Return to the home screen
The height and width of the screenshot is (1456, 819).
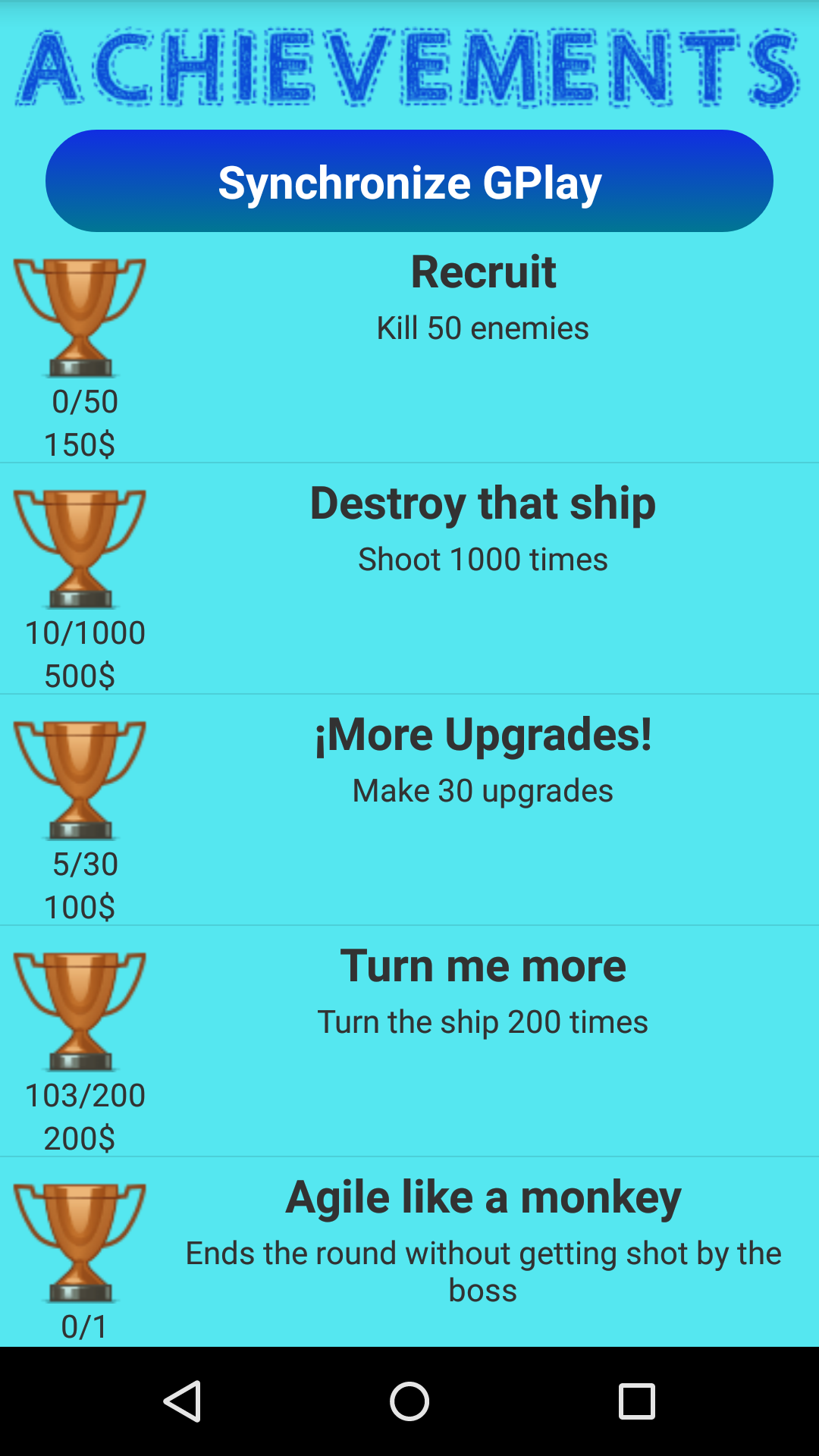tap(409, 1401)
